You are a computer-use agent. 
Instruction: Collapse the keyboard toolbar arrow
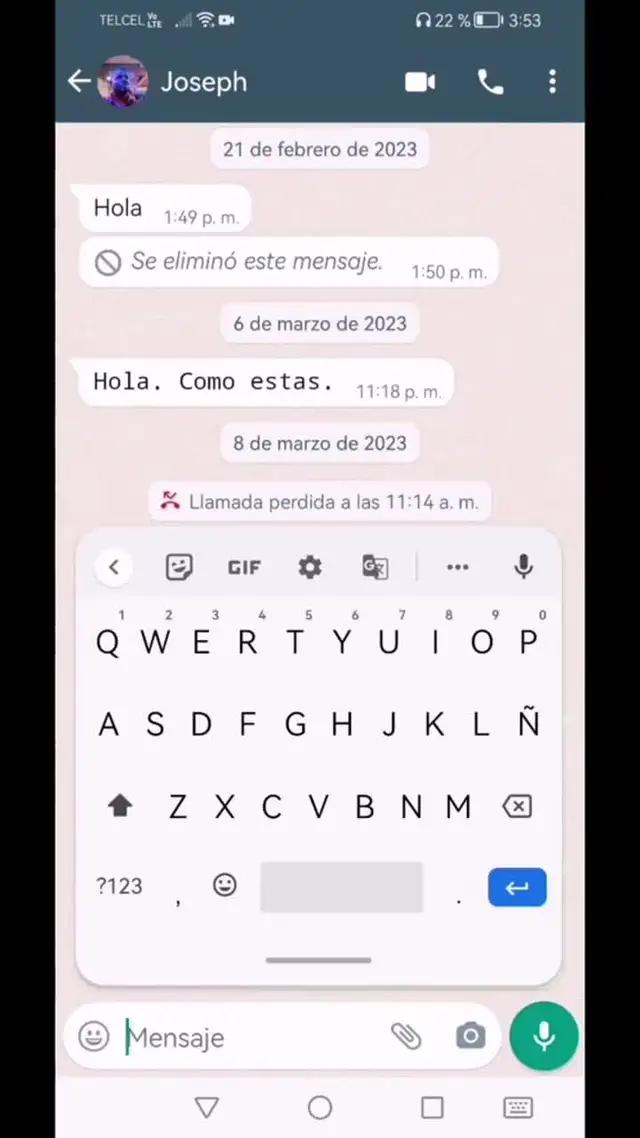114,567
